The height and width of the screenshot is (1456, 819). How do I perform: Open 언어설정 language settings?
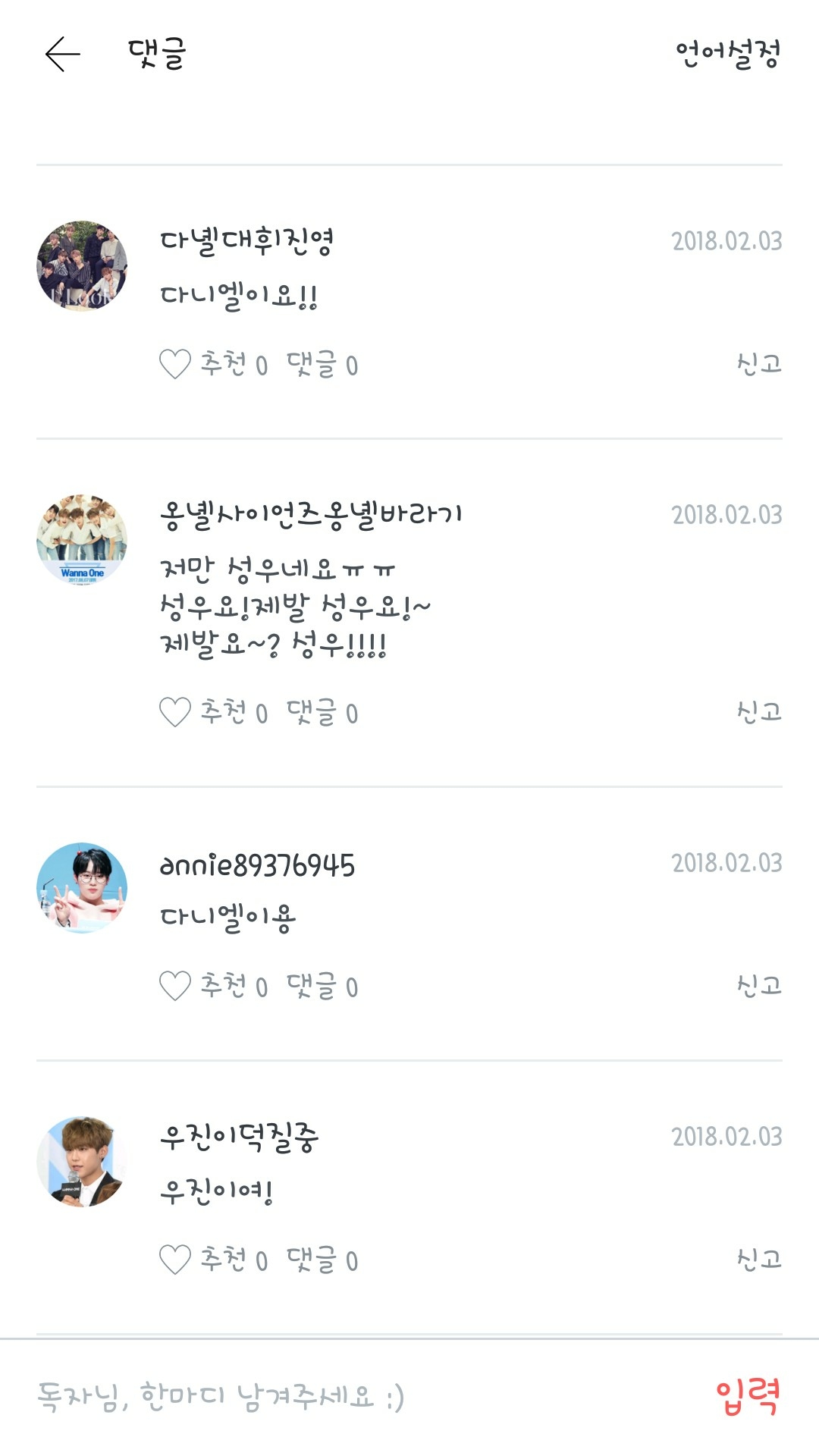[x=727, y=55]
